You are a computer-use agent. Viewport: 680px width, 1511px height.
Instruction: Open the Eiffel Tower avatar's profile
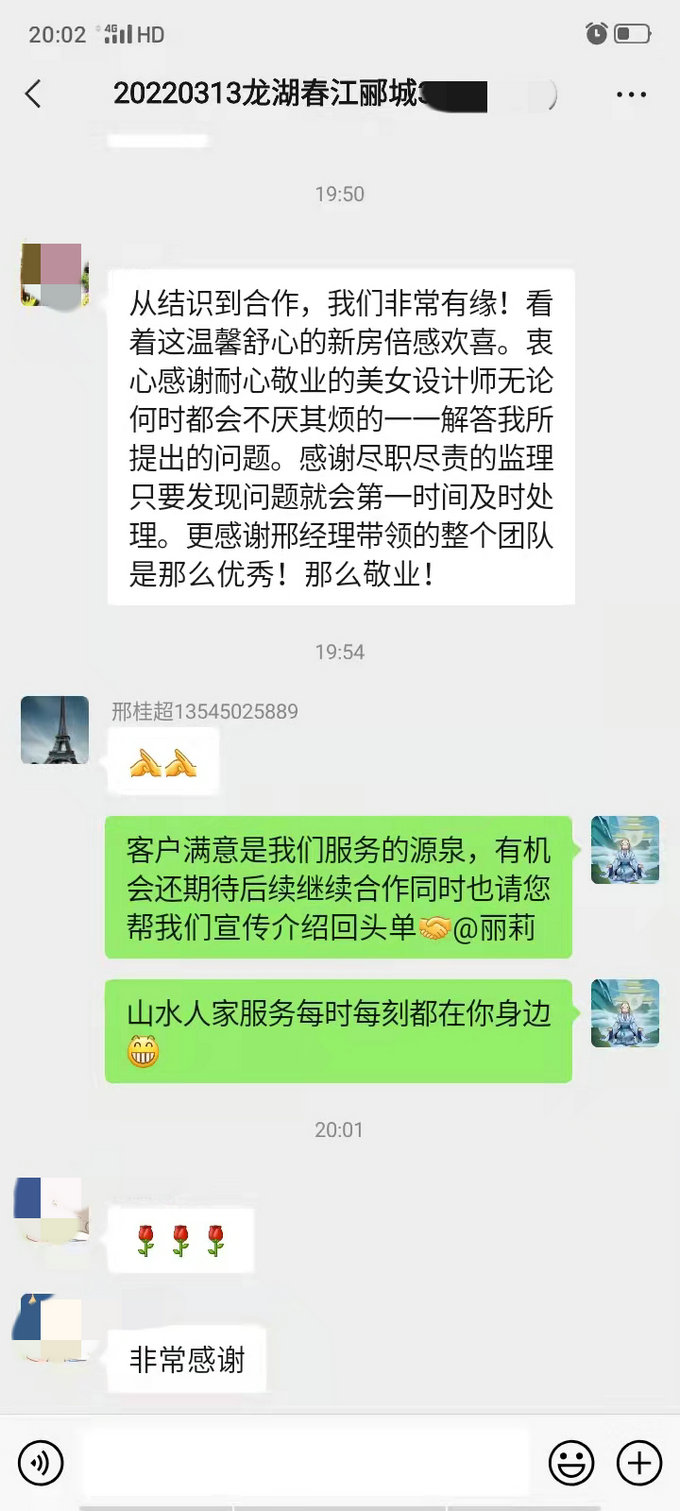point(55,730)
